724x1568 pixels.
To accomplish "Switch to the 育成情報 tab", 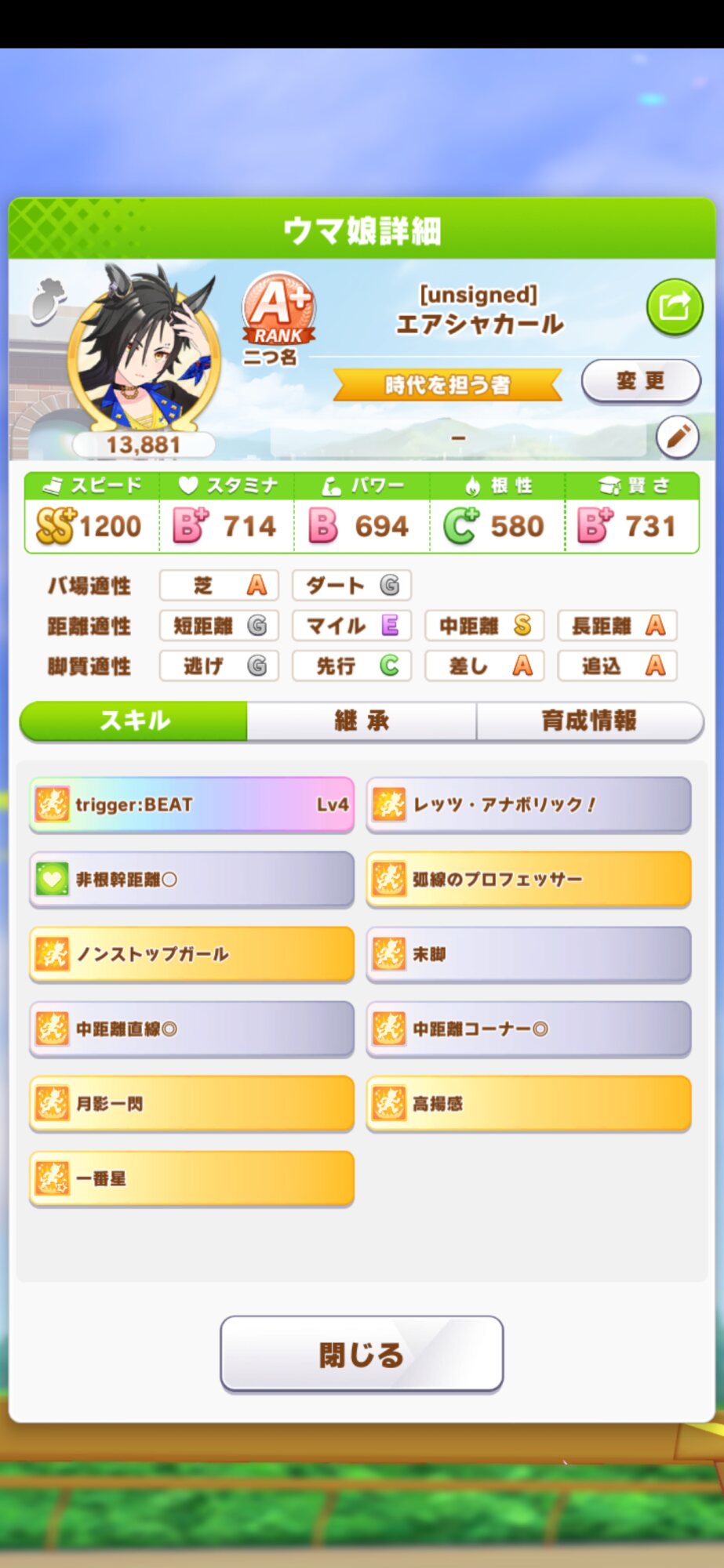I will click(589, 720).
